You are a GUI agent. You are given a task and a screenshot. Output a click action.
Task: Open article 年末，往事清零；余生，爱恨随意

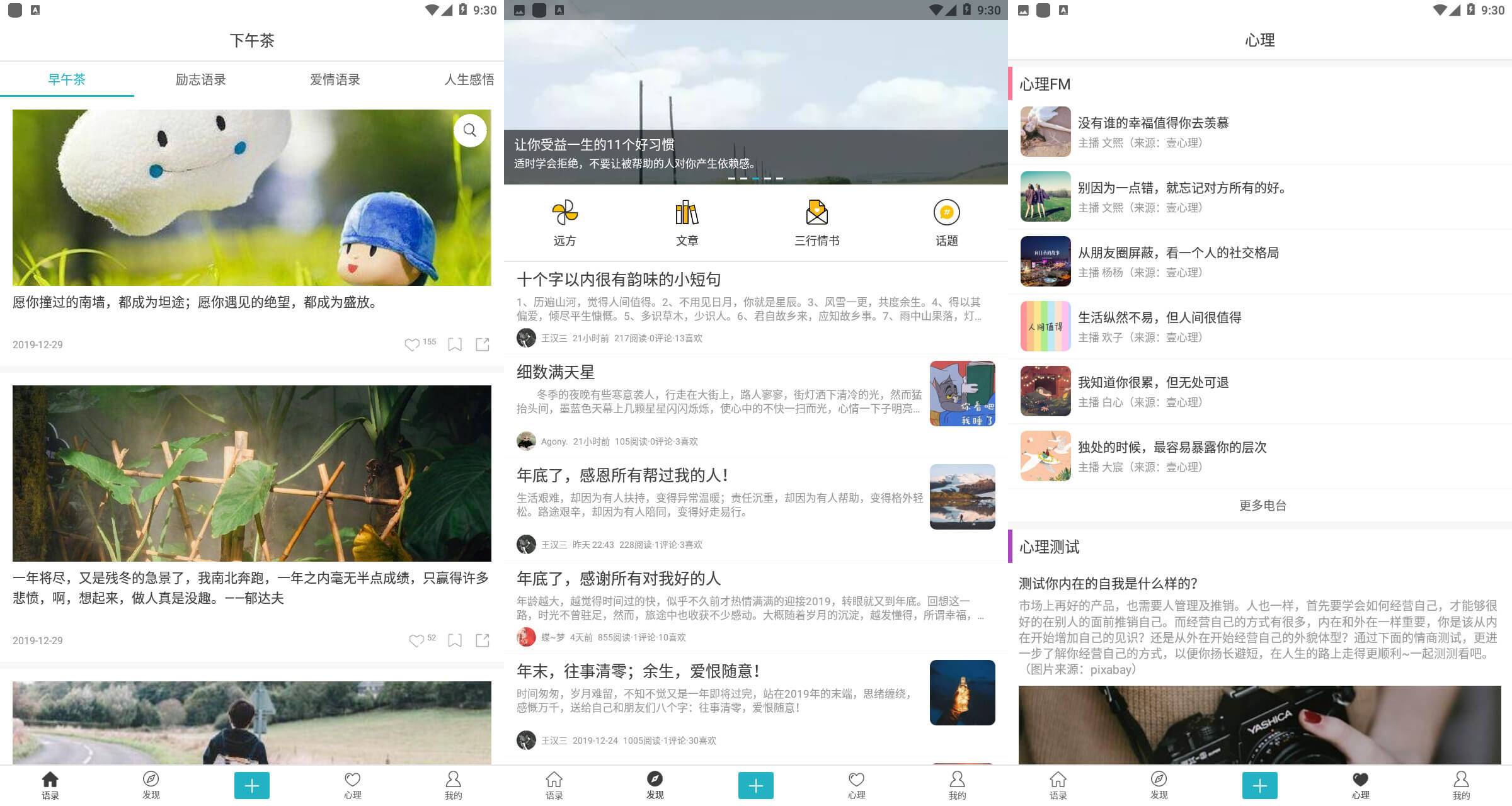[x=638, y=671]
